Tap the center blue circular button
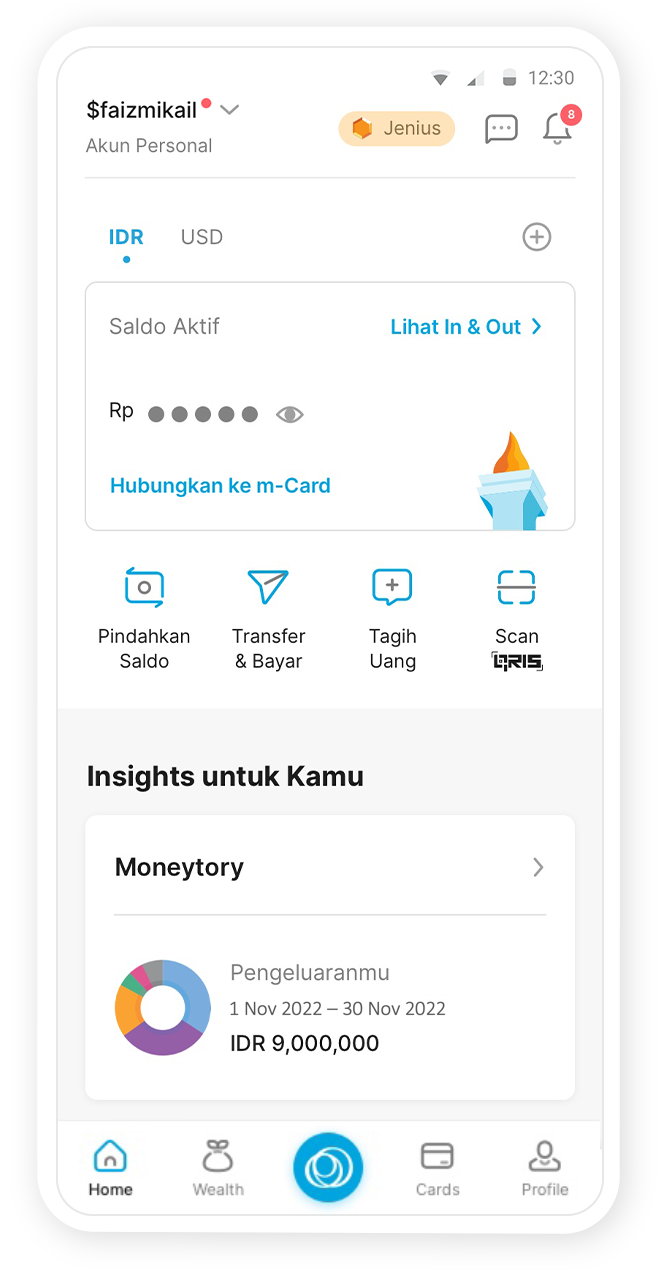 328,1167
